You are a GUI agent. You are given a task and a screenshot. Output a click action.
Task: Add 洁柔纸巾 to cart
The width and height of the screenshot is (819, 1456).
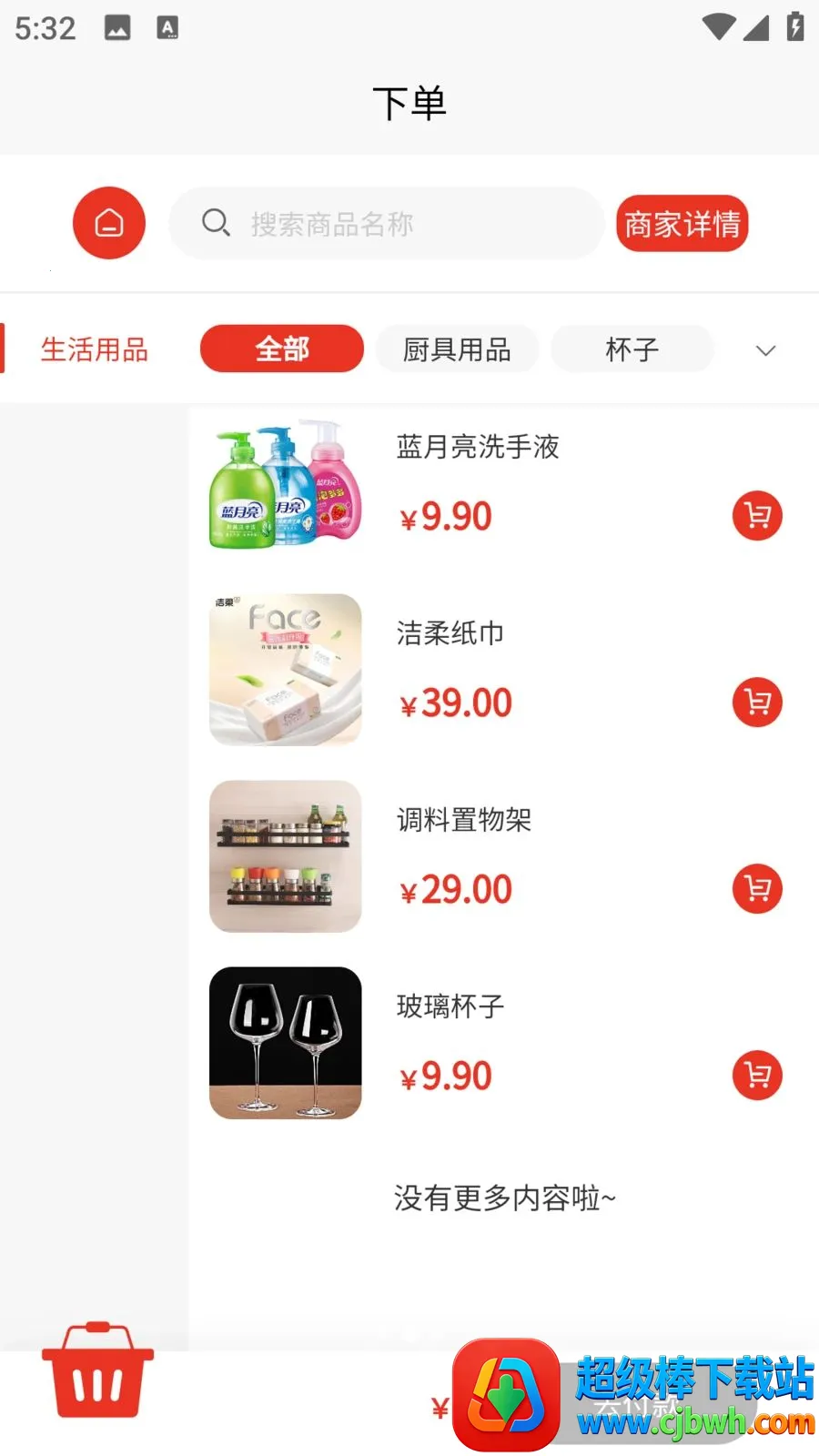(757, 703)
